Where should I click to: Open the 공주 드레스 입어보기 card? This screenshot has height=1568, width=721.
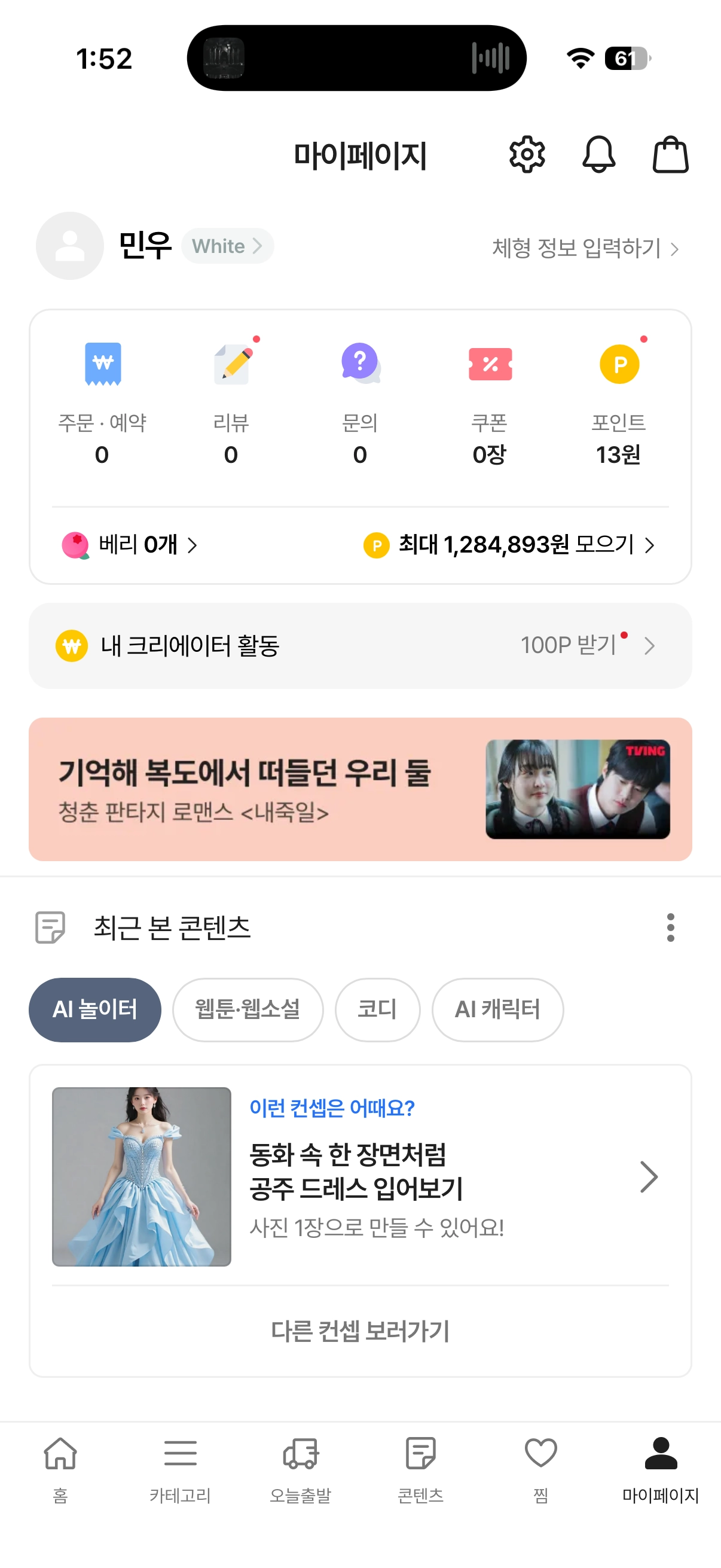click(x=360, y=1176)
